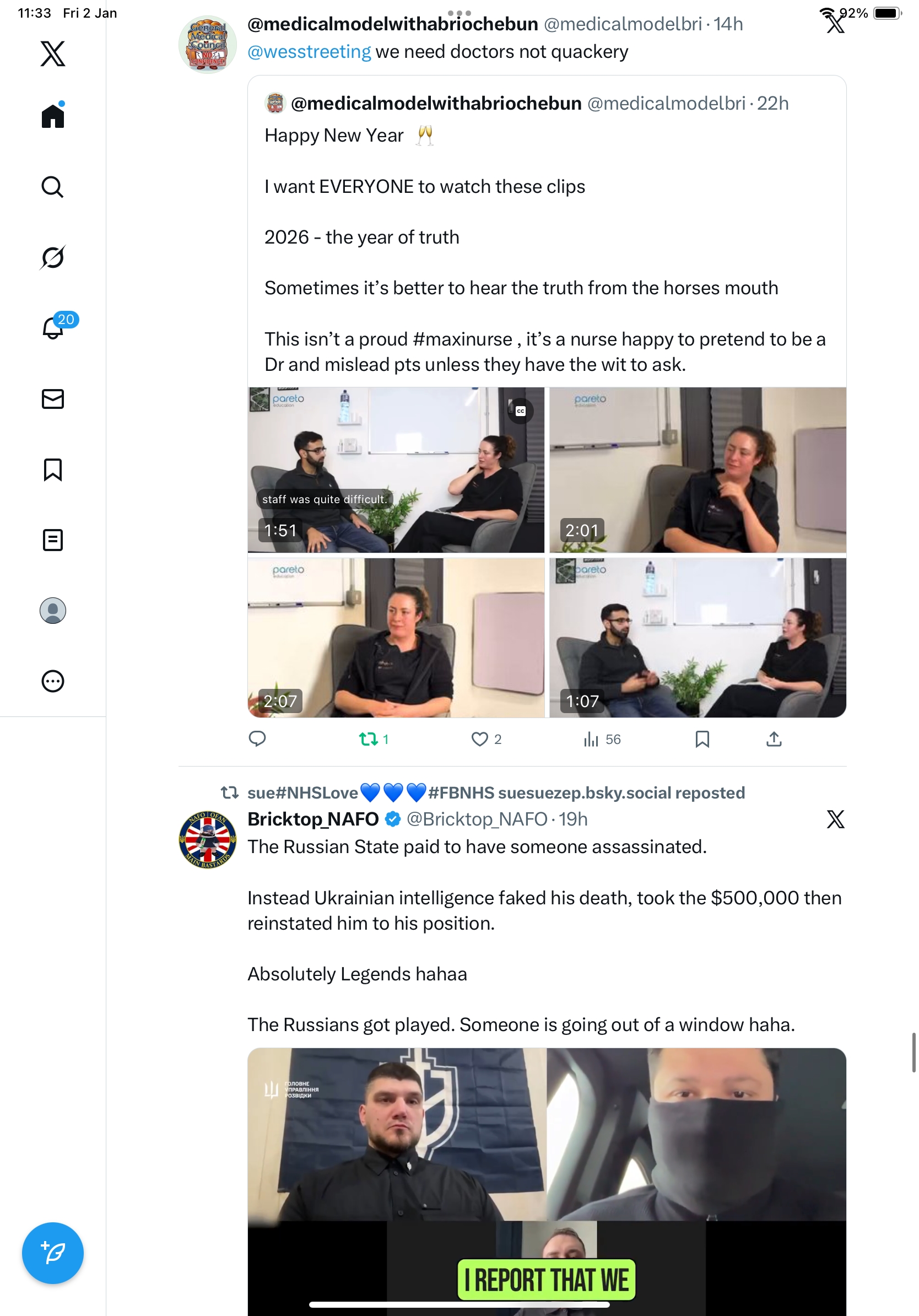
Task: Play the 2:07 video clip
Action: tap(396, 638)
